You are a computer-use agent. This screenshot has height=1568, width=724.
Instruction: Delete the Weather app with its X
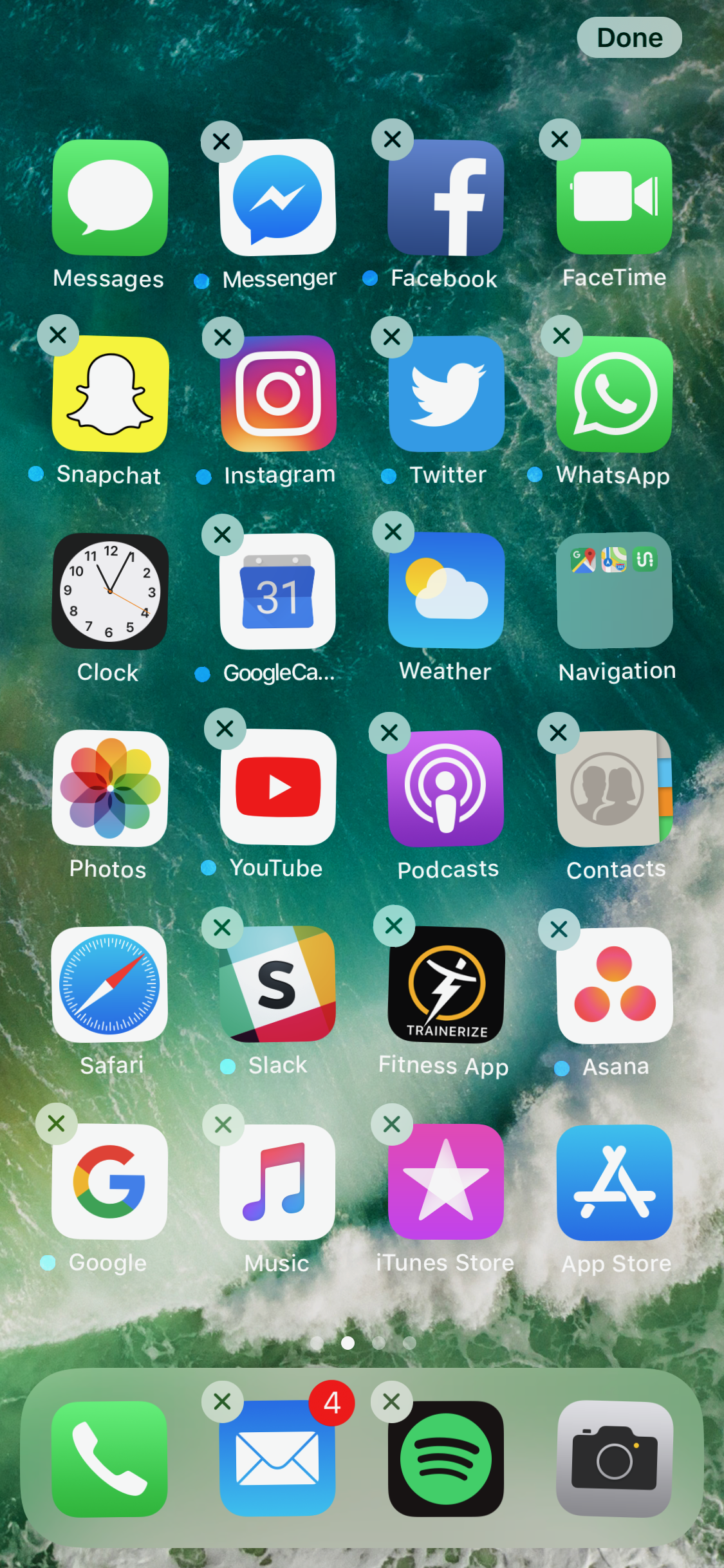(x=393, y=532)
